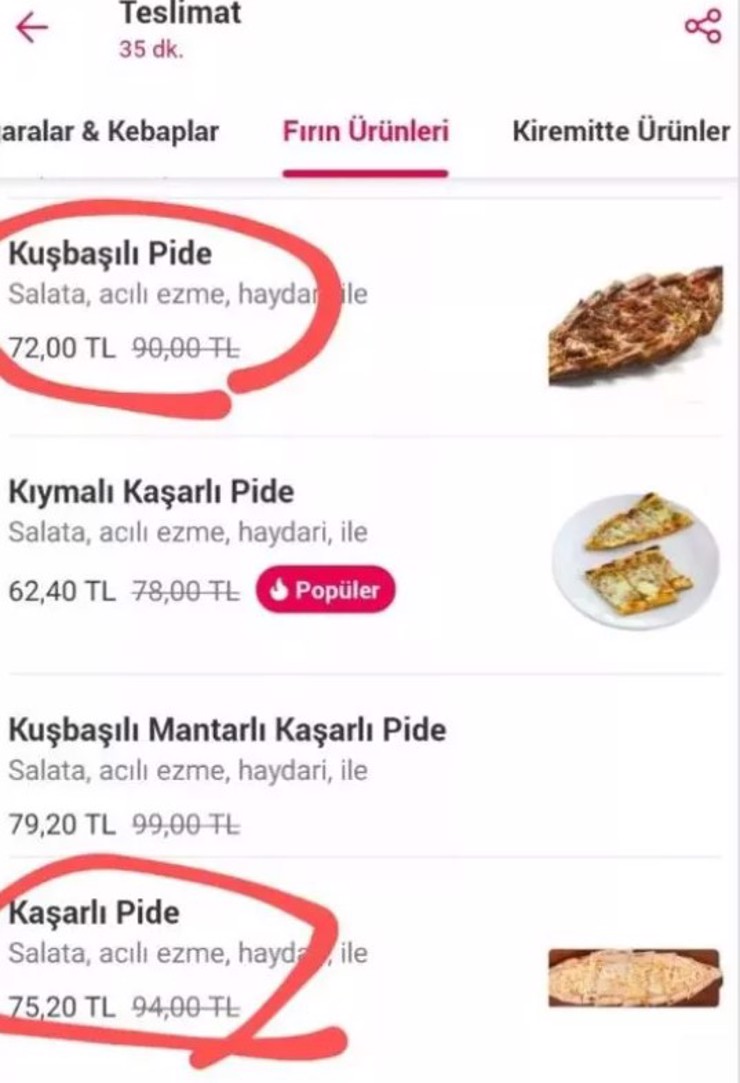740x1083 pixels.
Task: Switch to the Kiremitte Ürünler tab
Action: click(620, 132)
